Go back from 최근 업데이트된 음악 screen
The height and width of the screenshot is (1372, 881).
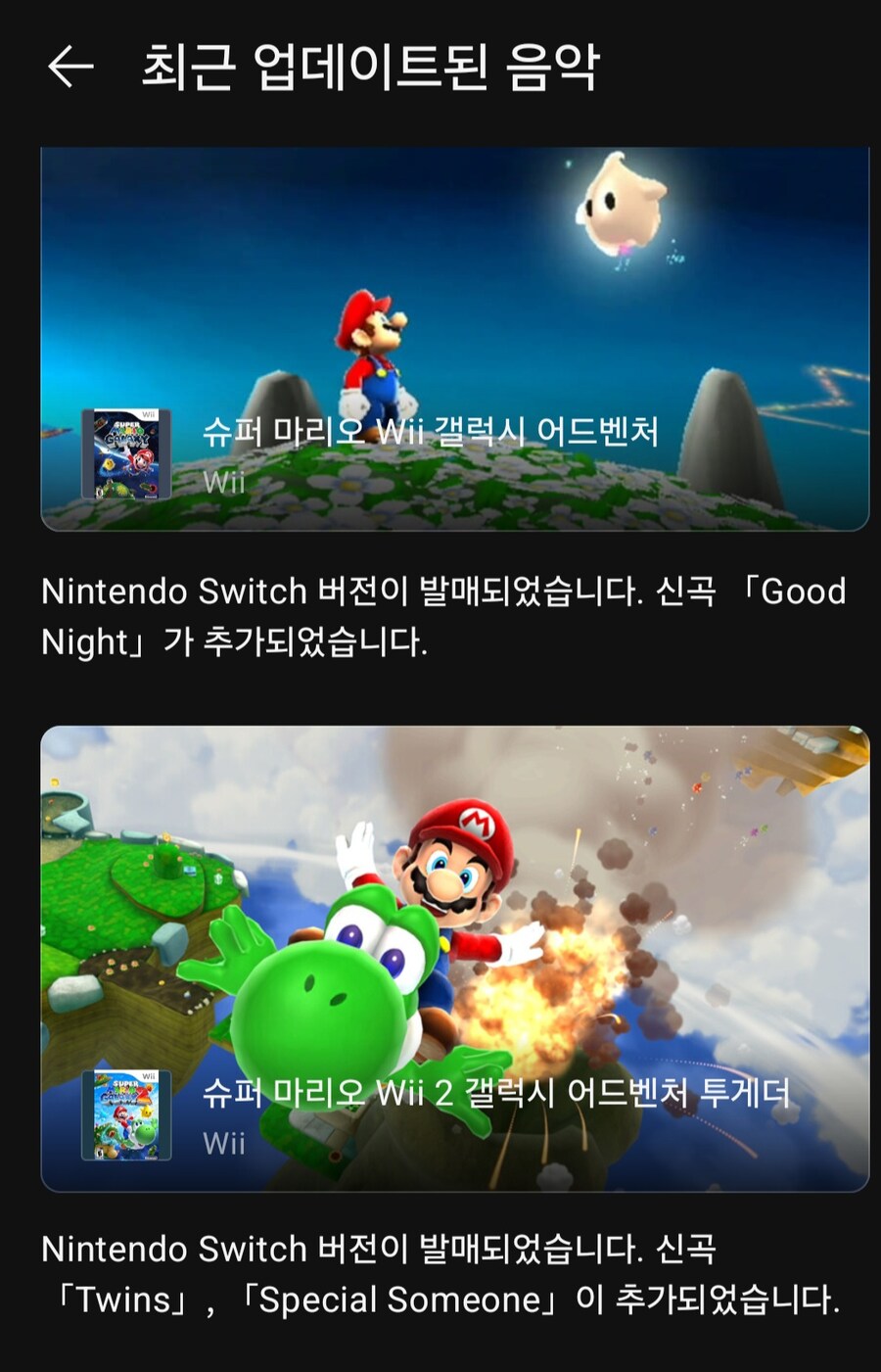pos(70,68)
